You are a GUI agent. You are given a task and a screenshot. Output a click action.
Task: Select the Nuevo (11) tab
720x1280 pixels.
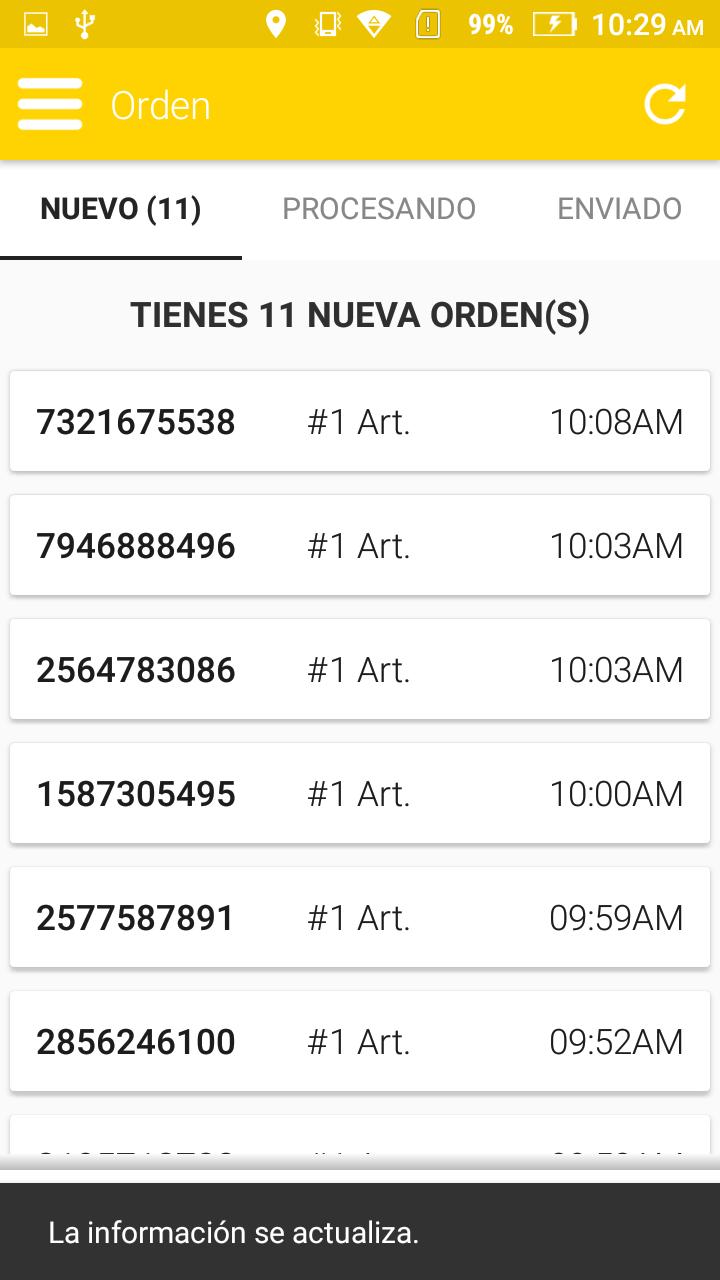[121, 209]
